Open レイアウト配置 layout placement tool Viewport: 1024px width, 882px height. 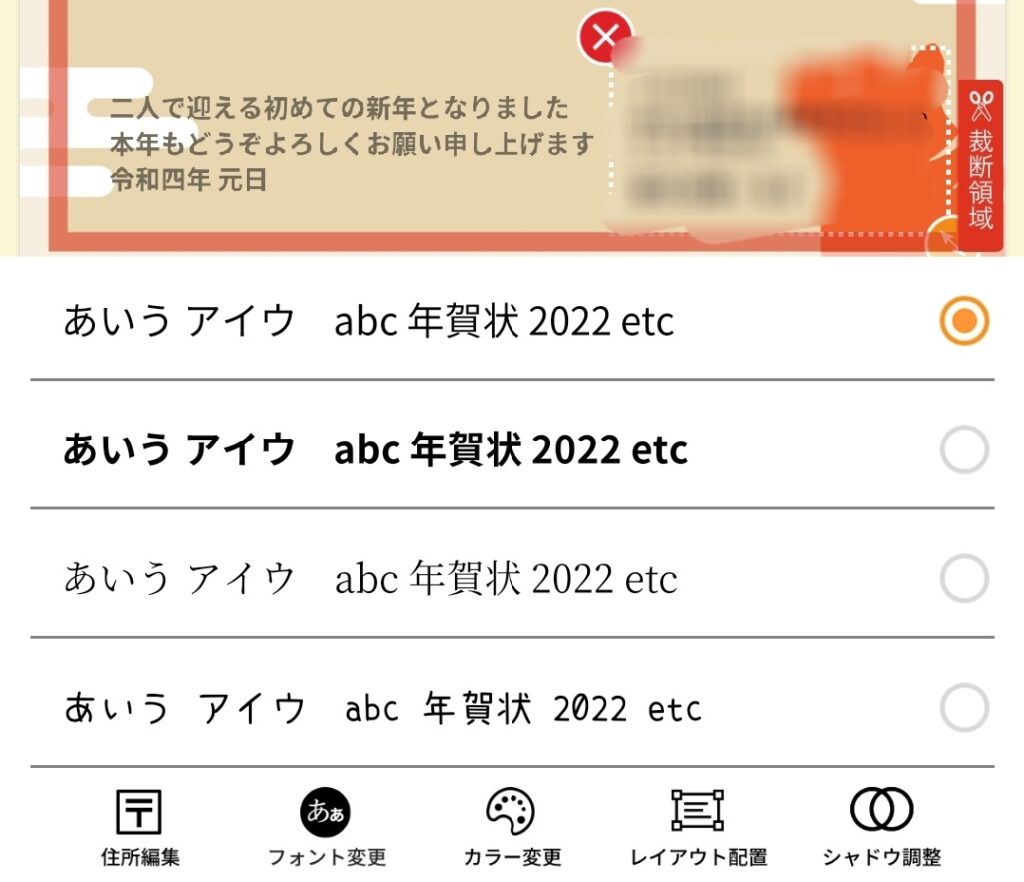click(698, 827)
